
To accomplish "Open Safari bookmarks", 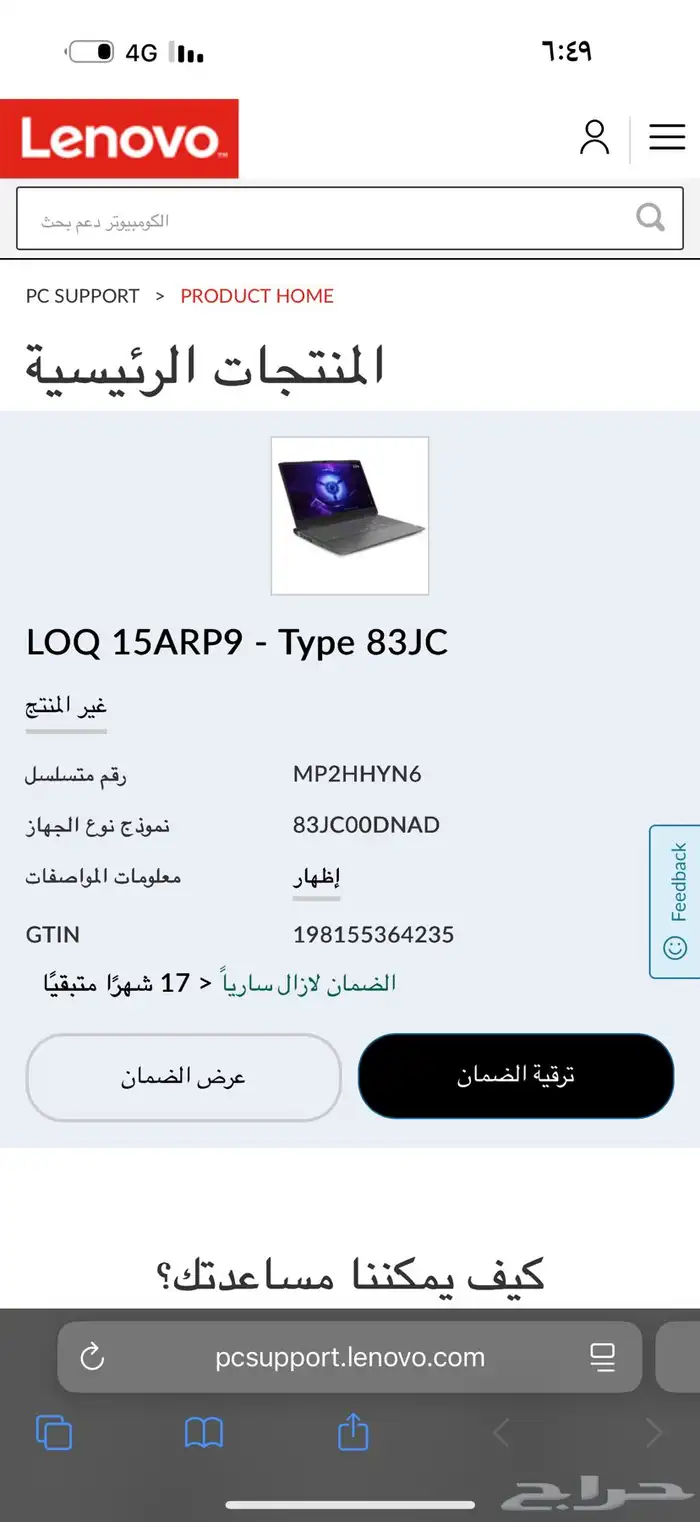I will pyautogui.click(x=204, y=1434).
